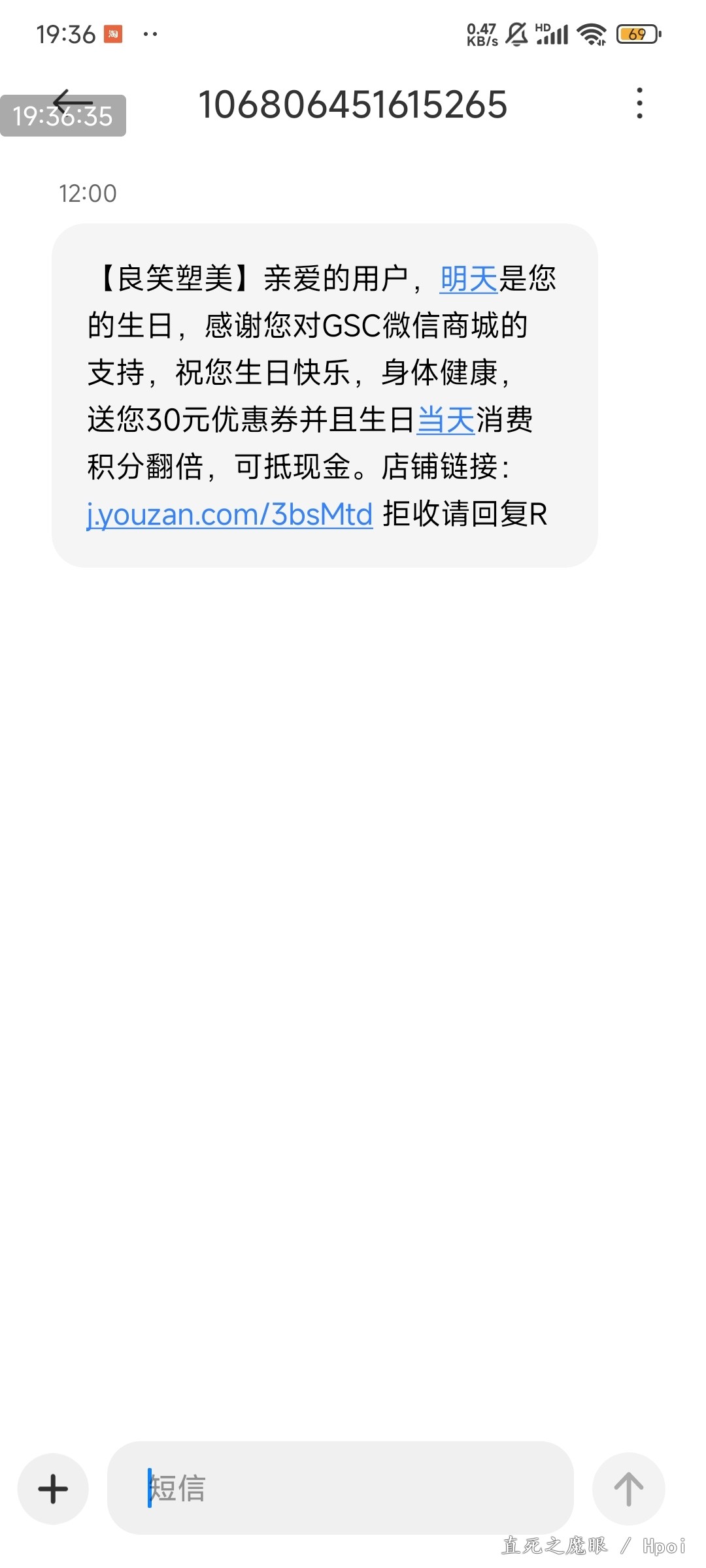Open the three-dot overflow menu
The height and width of the screenshot is (1568, 706).
pyautogui.click(x=639, y=103)
